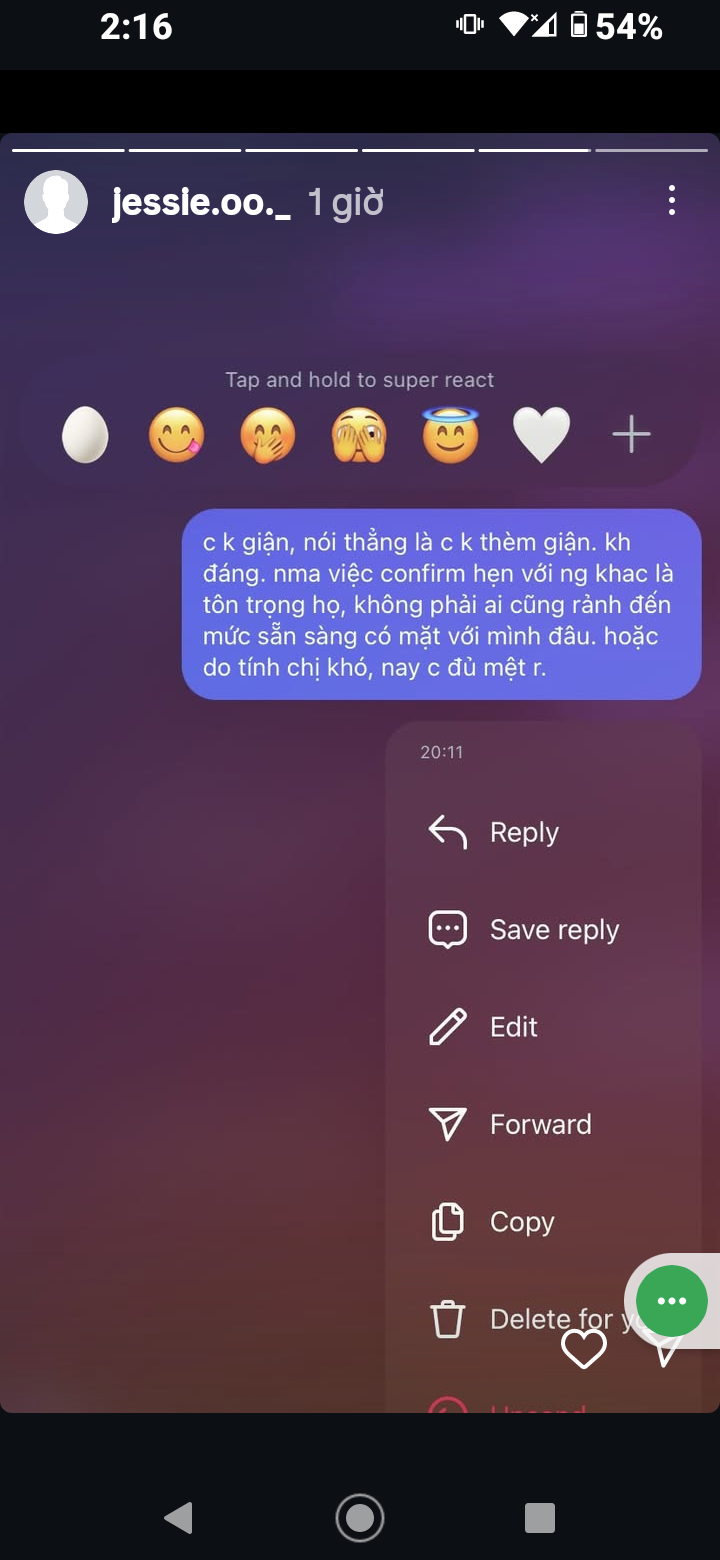Tap the jessie.oo._ username
Viewport: 720px width, 1560px height.
pos(201,203)
